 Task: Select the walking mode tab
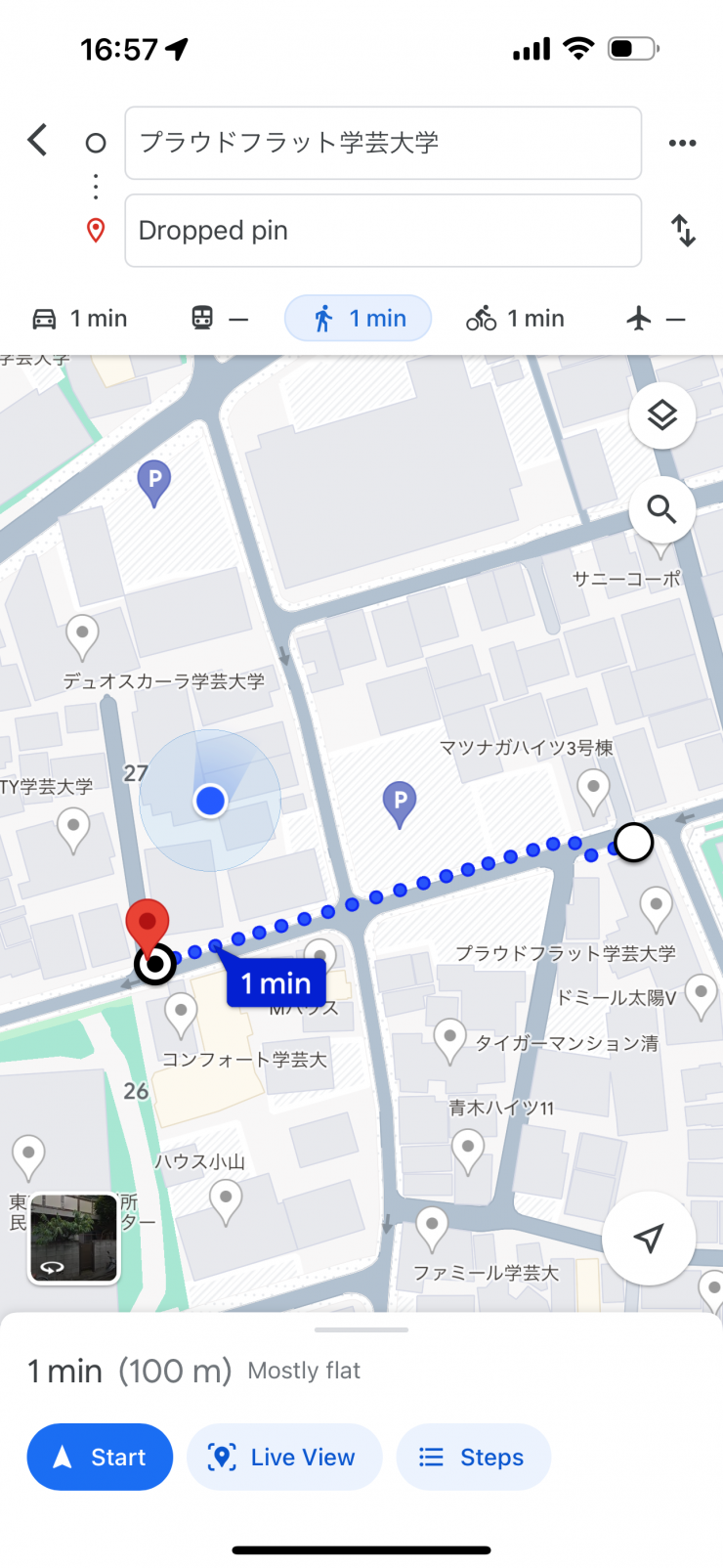358,319
